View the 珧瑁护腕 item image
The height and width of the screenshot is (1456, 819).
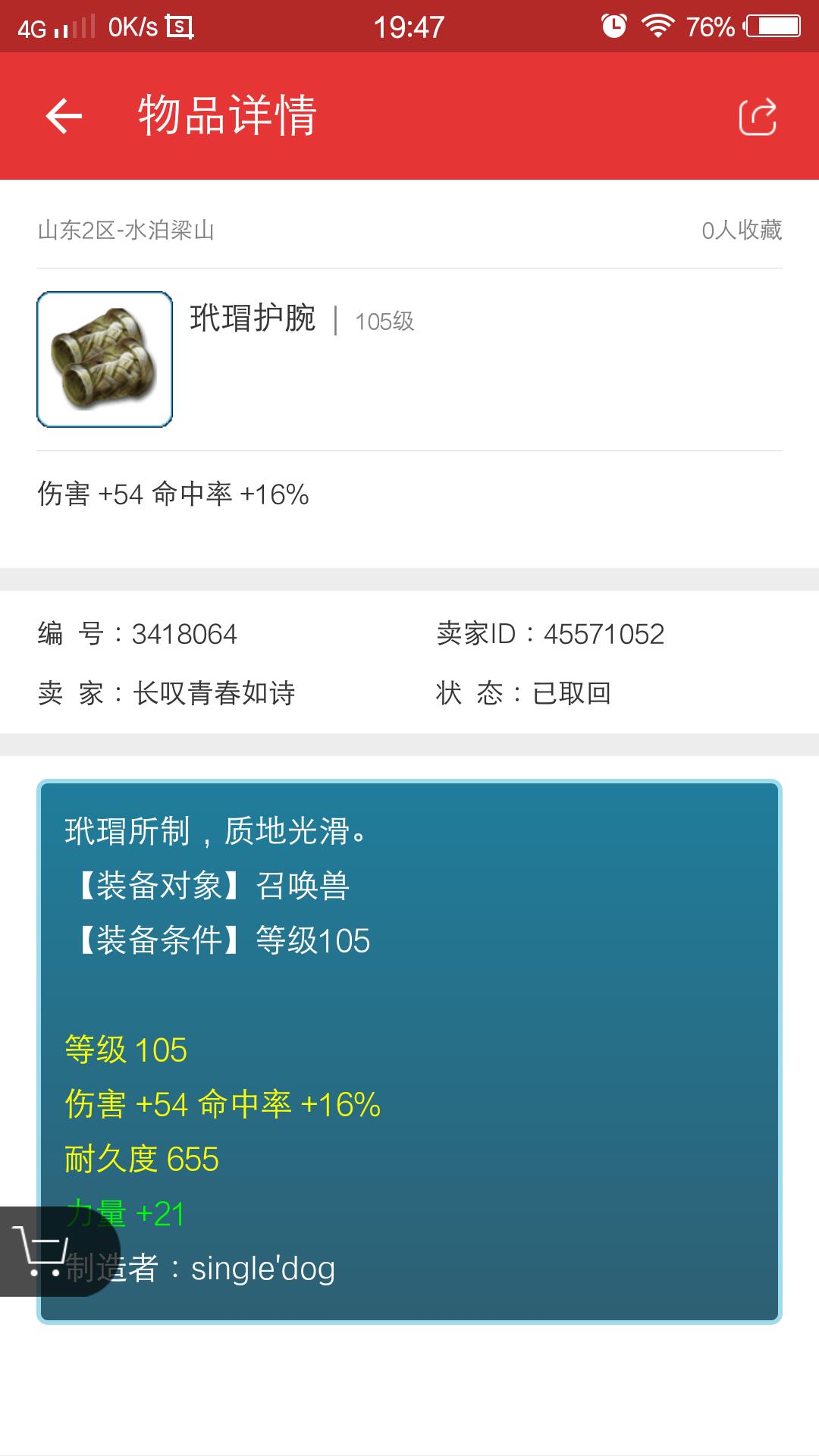point(105,359)
